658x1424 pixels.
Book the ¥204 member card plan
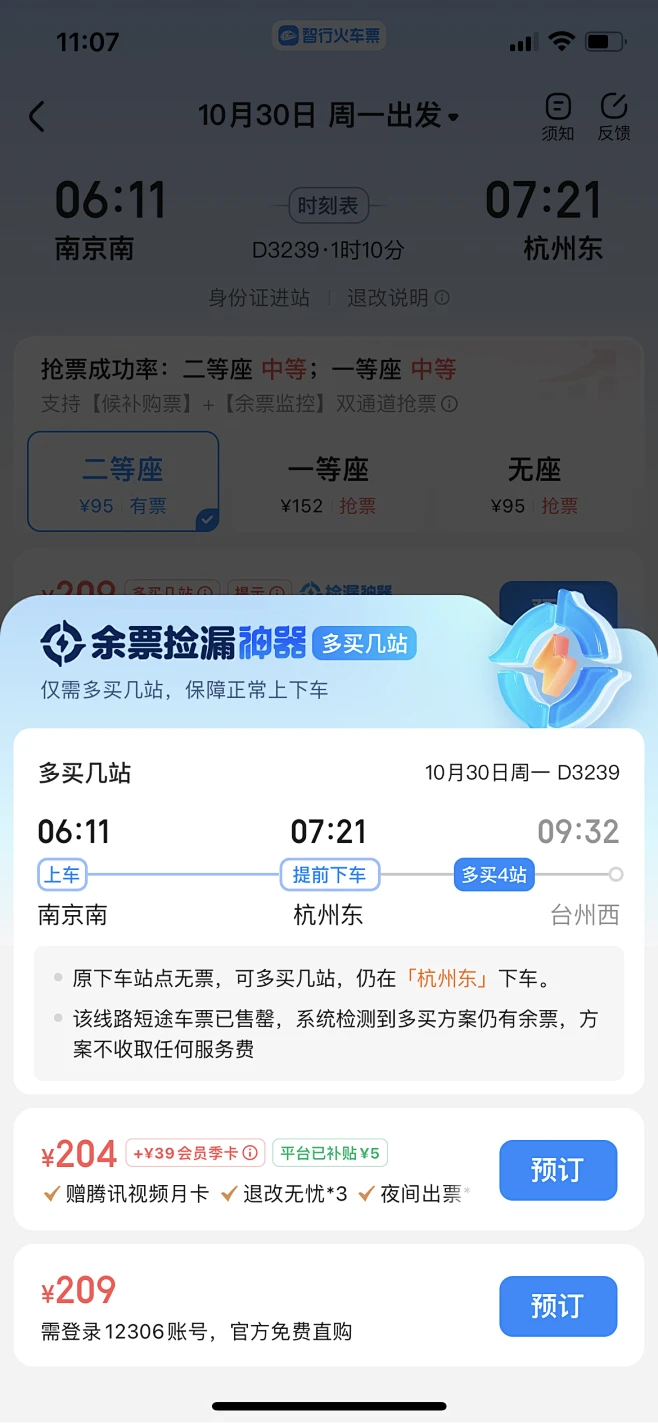pos(557,1169)
